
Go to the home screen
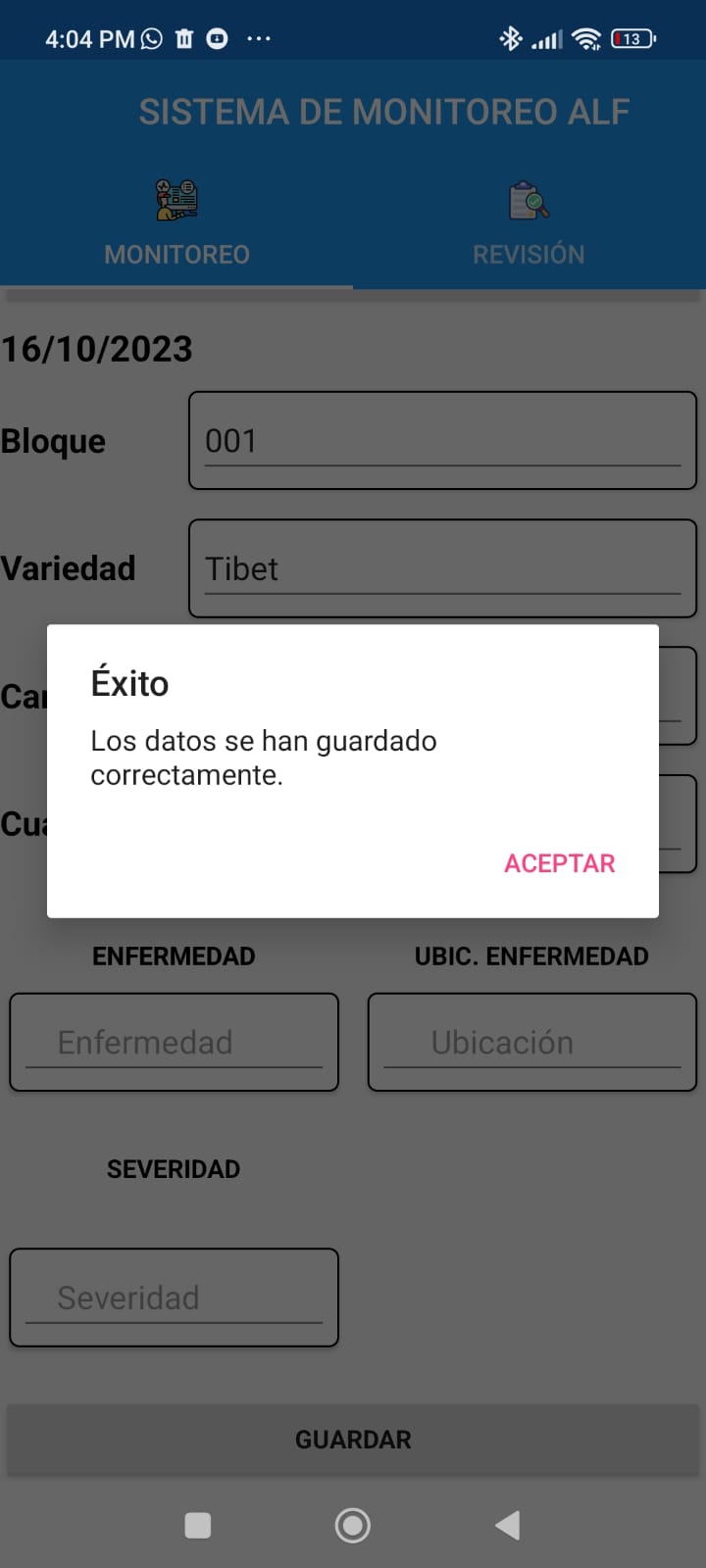(x=353, y=1525)
